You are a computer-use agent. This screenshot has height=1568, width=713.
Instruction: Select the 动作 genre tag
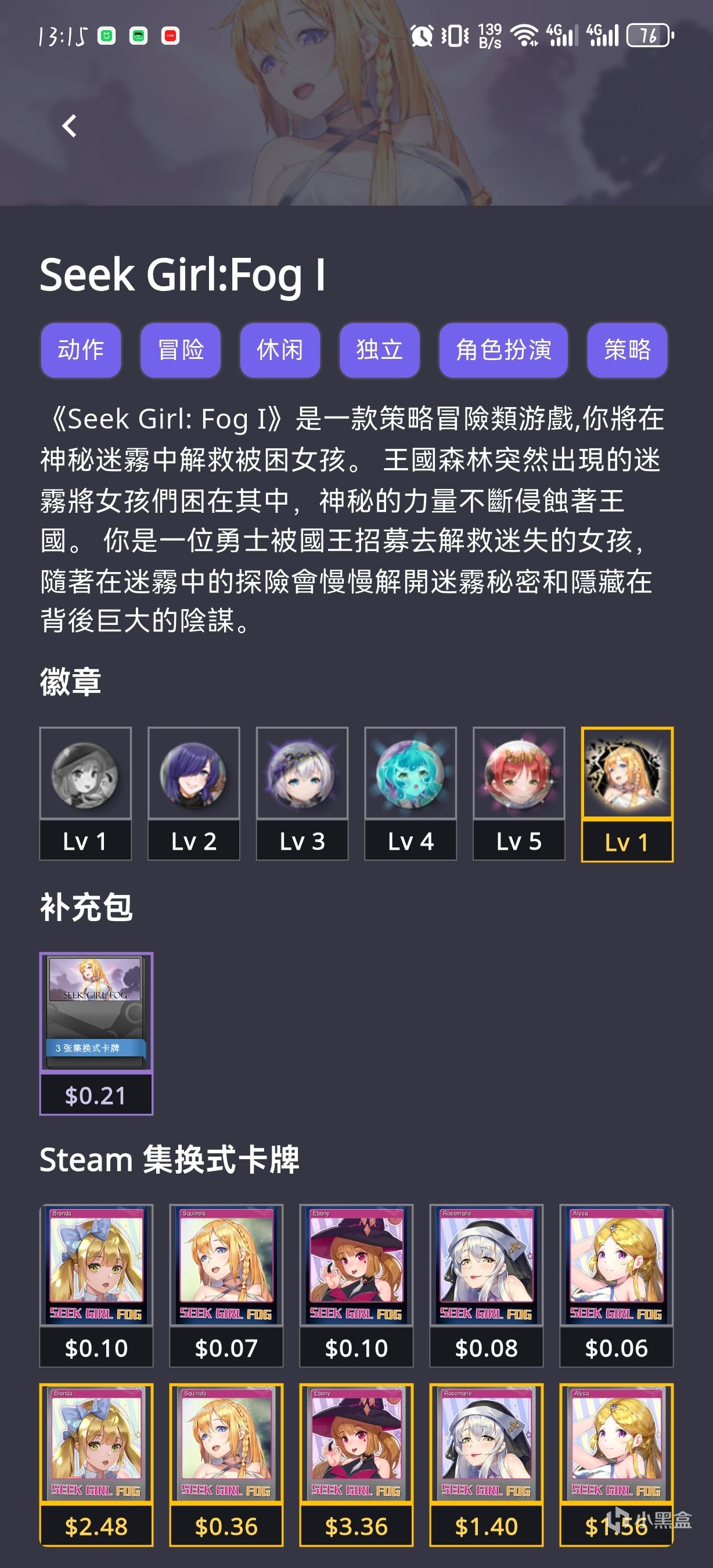[81, 350]
